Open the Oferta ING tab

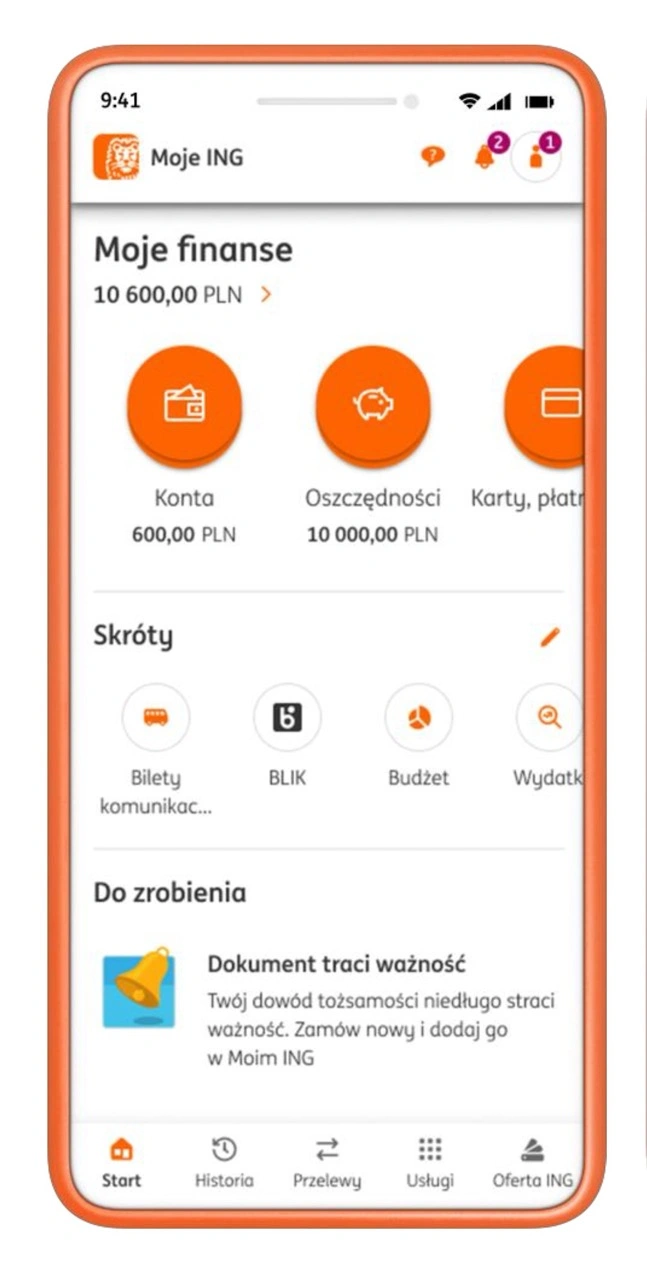tap(532, 1162)
